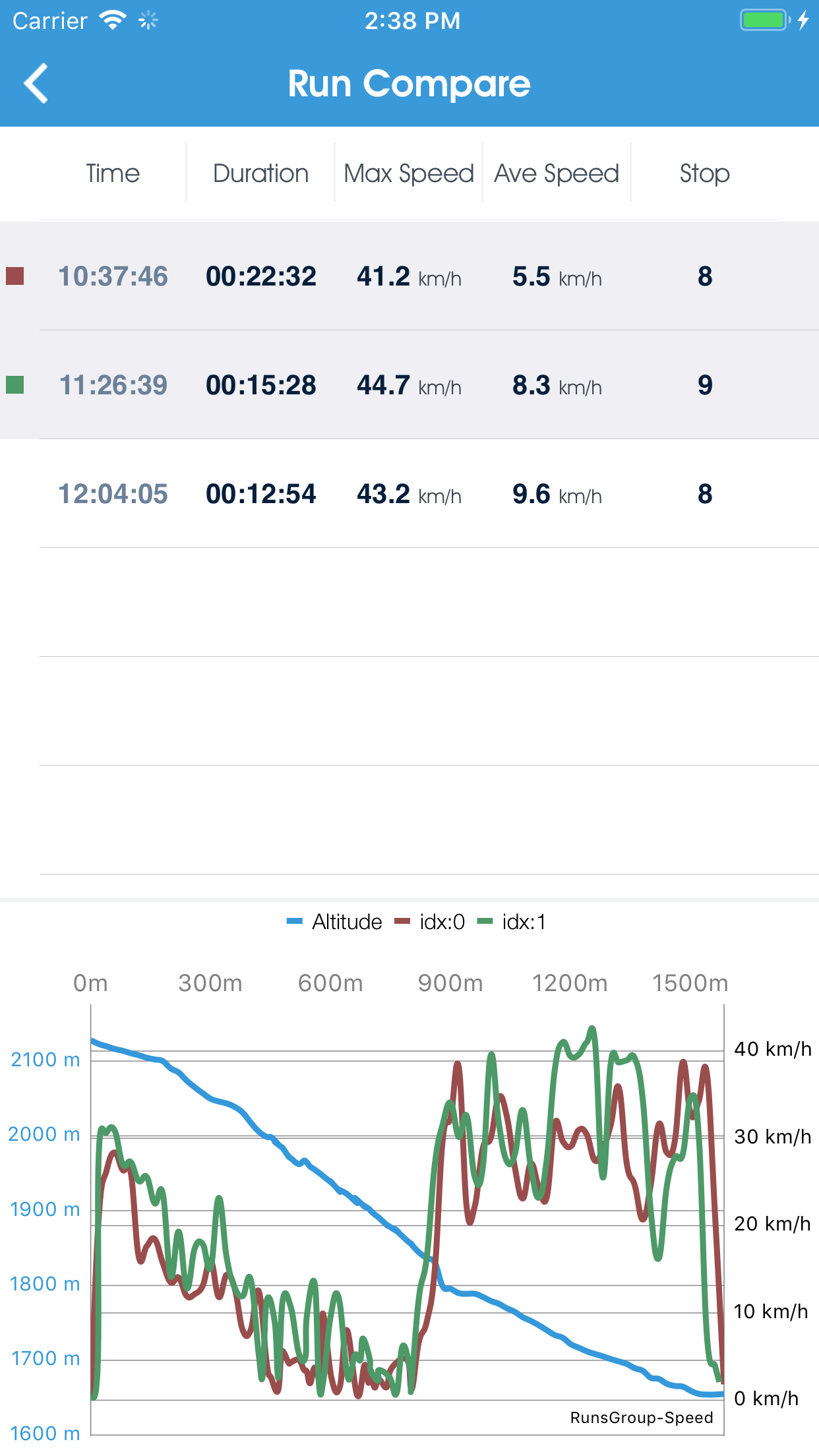Tap the Wi-Fi icon in status bar
Viewport: 819px width, 1456px height.
pos(112,20)
